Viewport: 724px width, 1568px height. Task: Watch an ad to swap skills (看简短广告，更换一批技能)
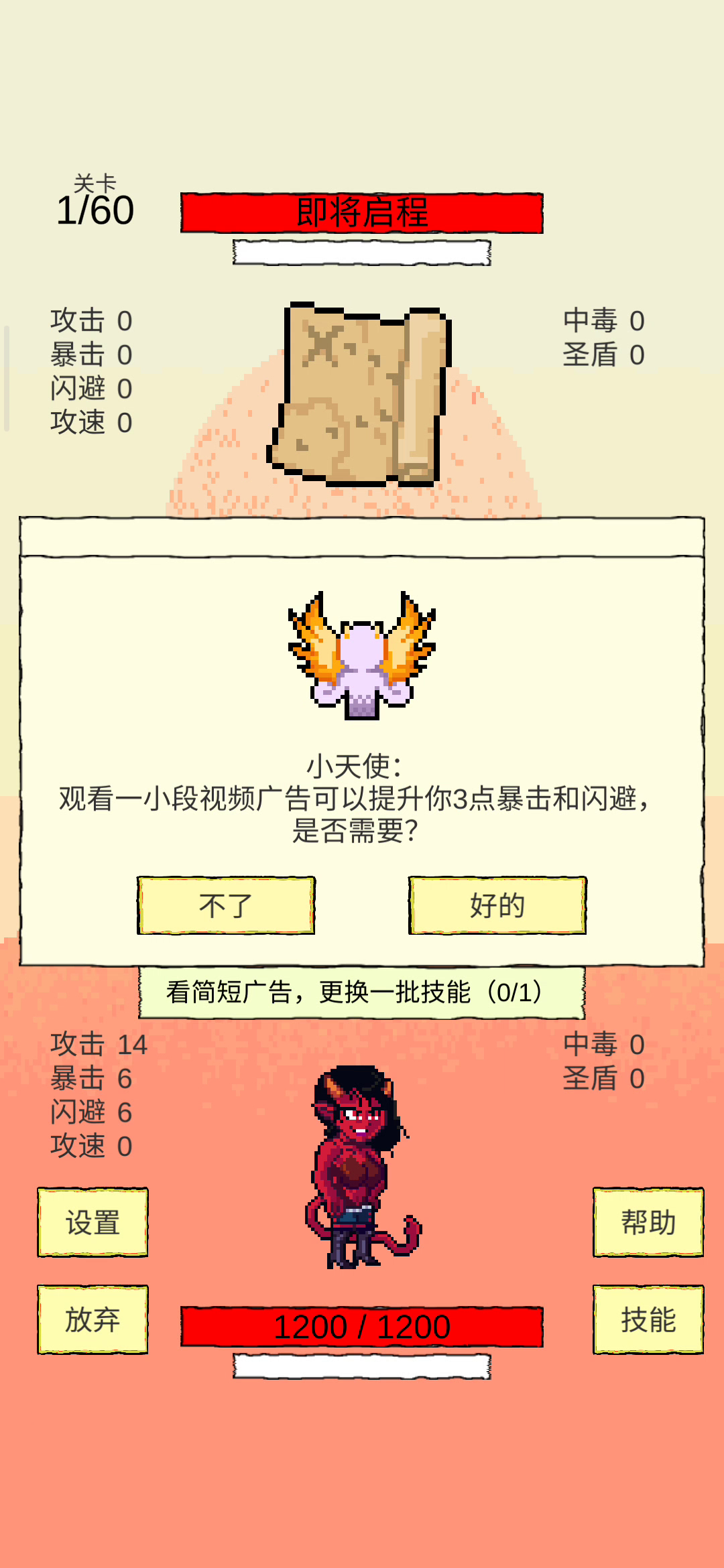362,992
